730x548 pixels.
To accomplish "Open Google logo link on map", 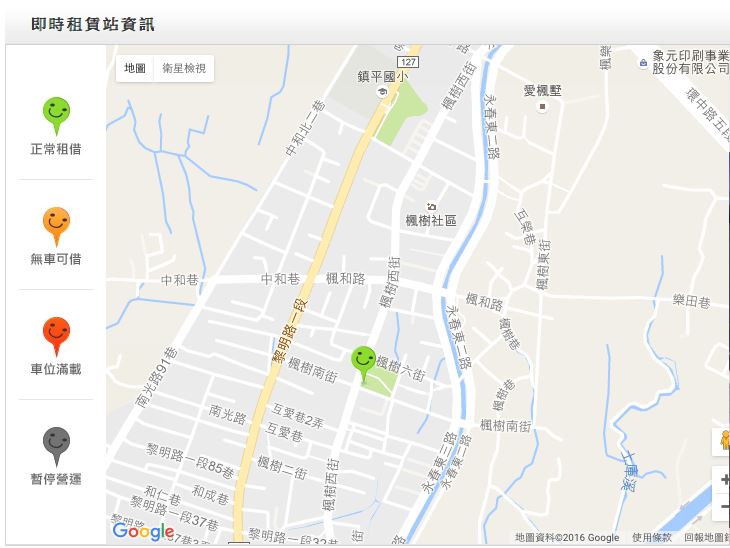I will [x=143, y=531].
